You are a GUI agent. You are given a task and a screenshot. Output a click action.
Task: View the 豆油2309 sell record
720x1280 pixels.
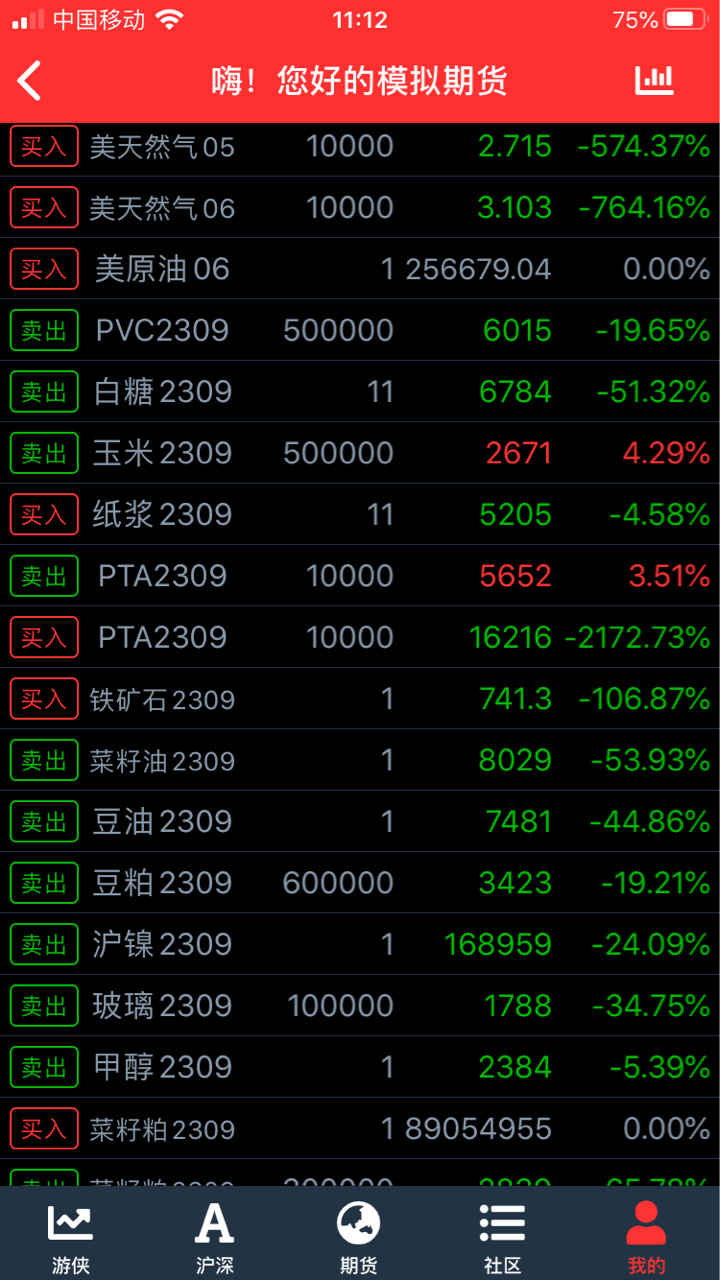tap(360, 822)
